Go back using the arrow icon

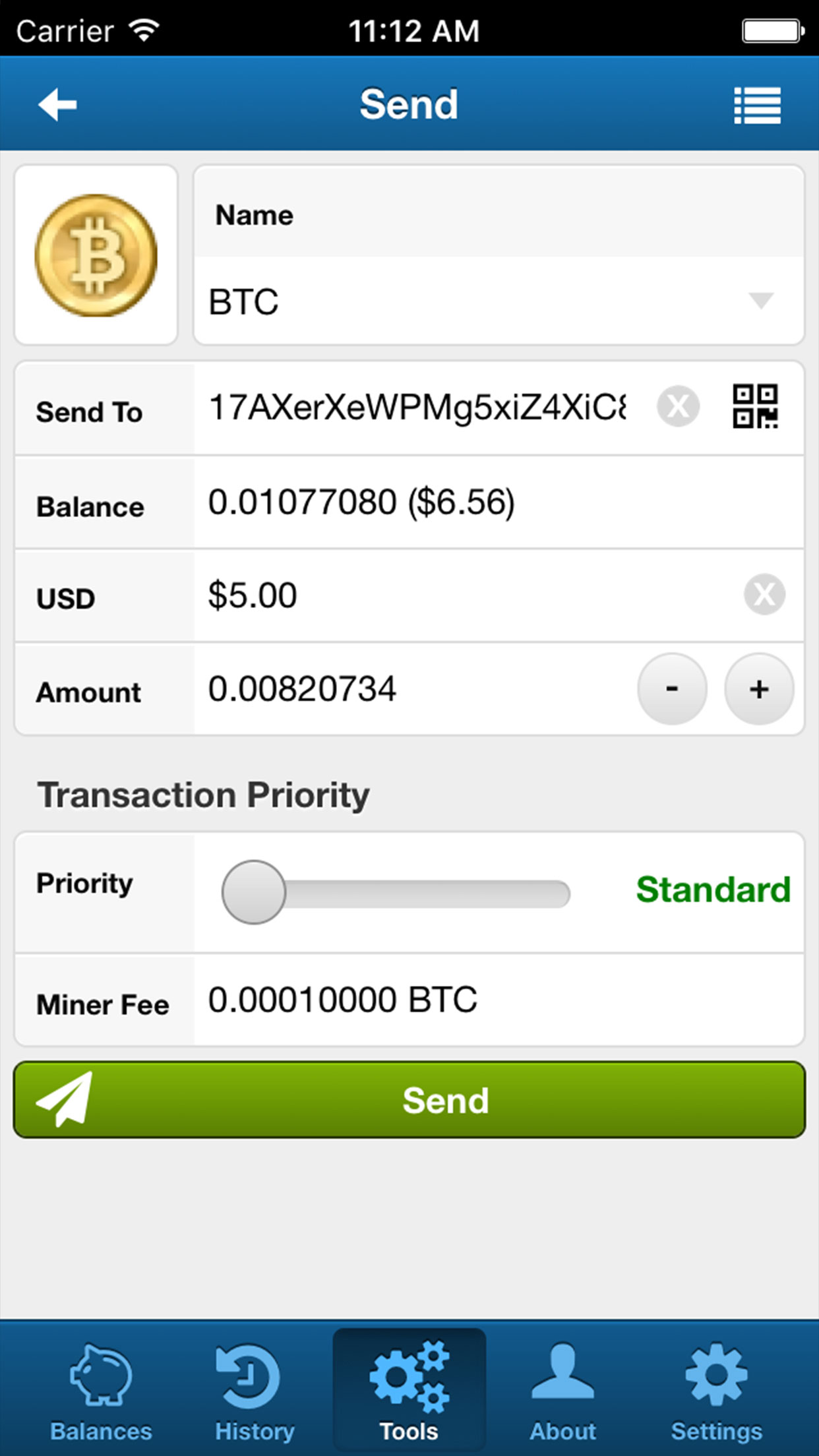(57, 104)
